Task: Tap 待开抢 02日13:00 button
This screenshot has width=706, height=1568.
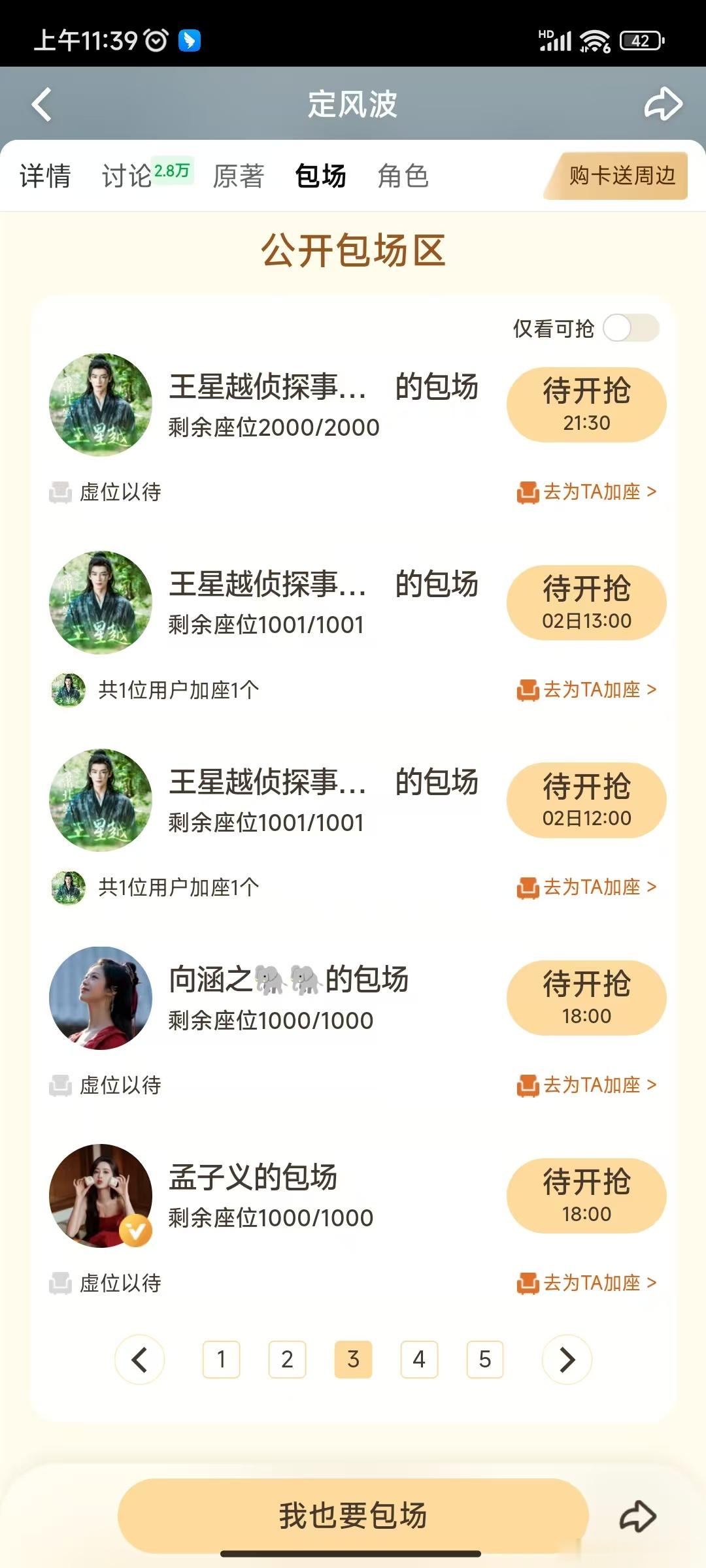Action: [x=586, y=602]
